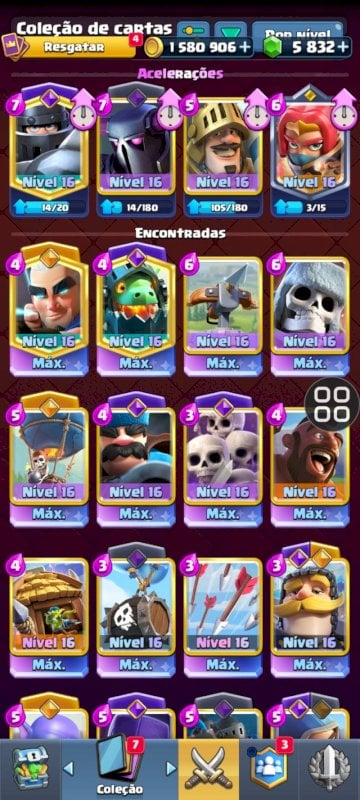Add gold with the plus icon

click(246, 47)
